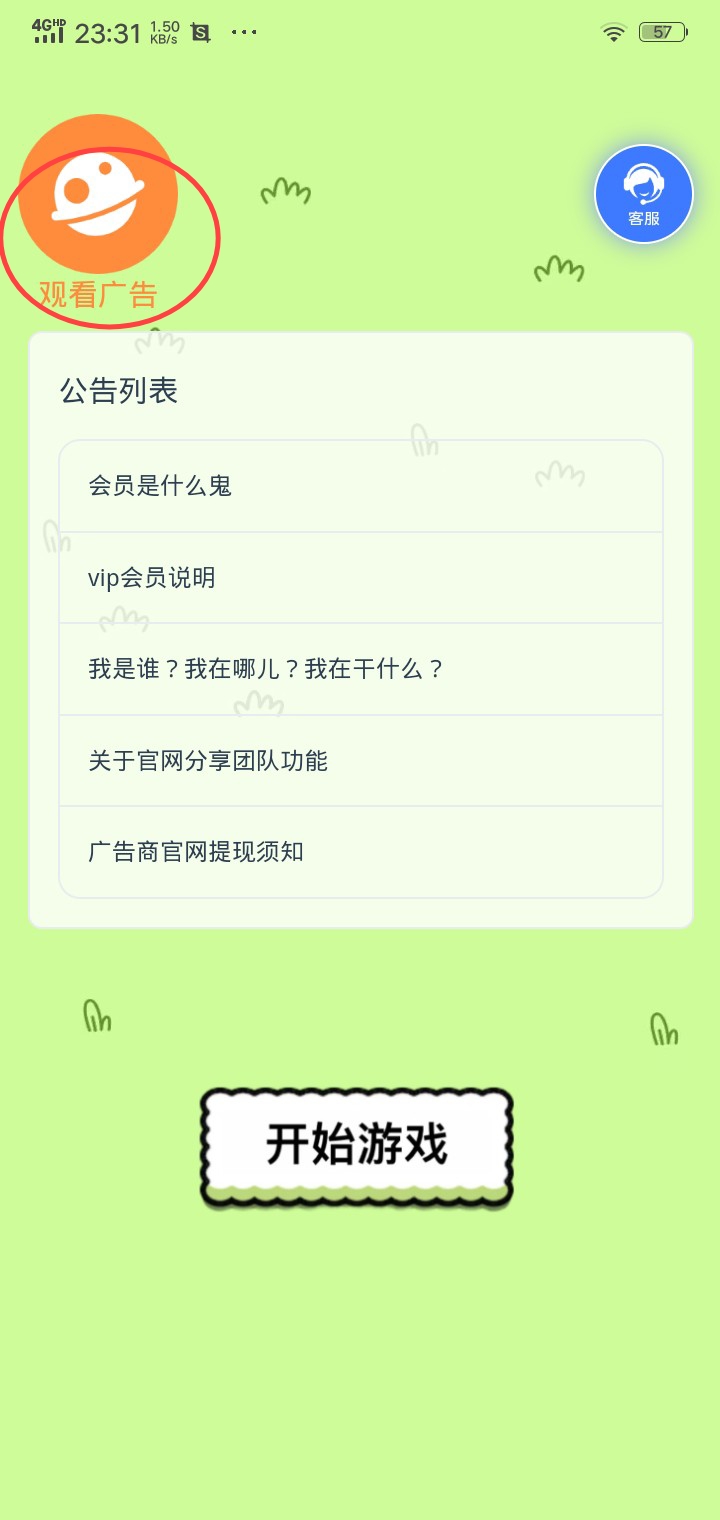Viewport: 720px width, 1520px height.
Task: Click the three-dots overflow icon in status bar
Action: [243, 32]
